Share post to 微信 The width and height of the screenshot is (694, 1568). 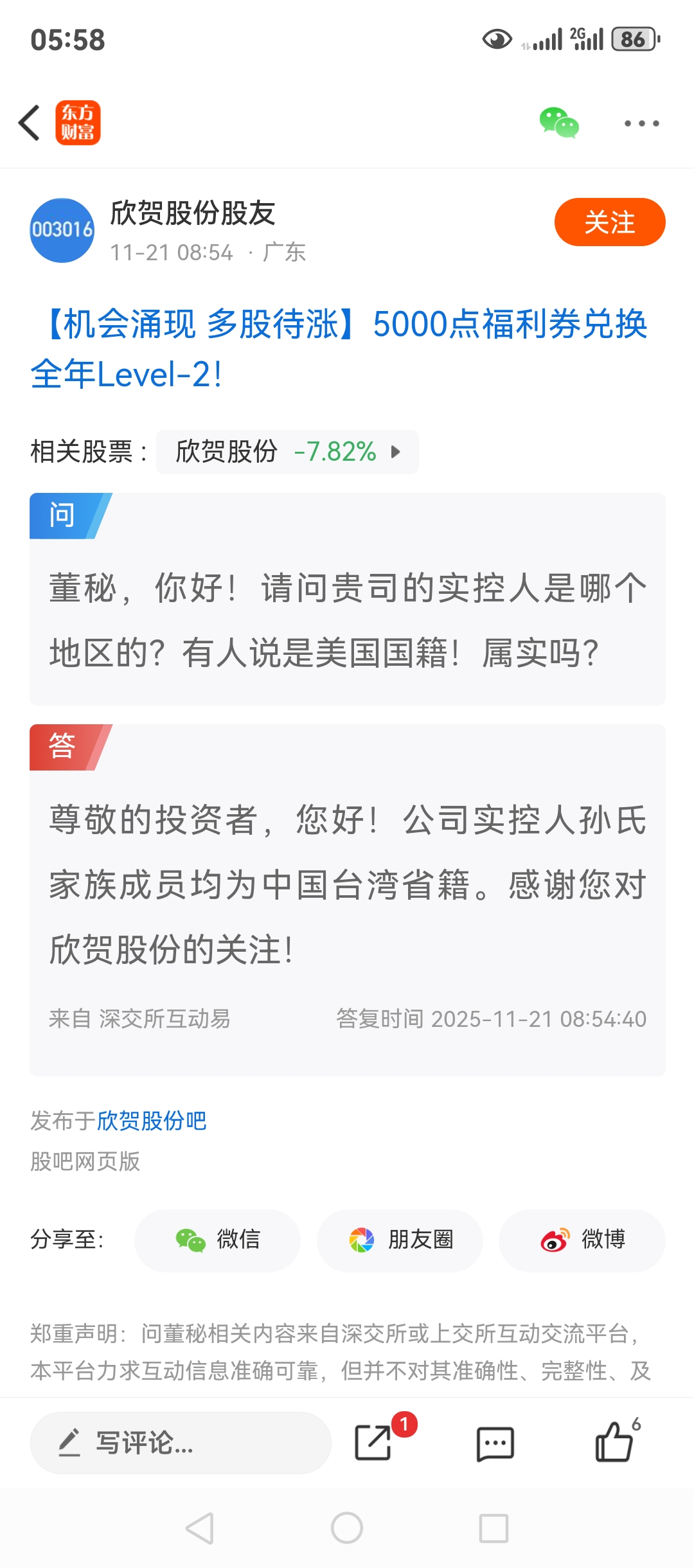pyautogui.click(x=217, y=1240)
